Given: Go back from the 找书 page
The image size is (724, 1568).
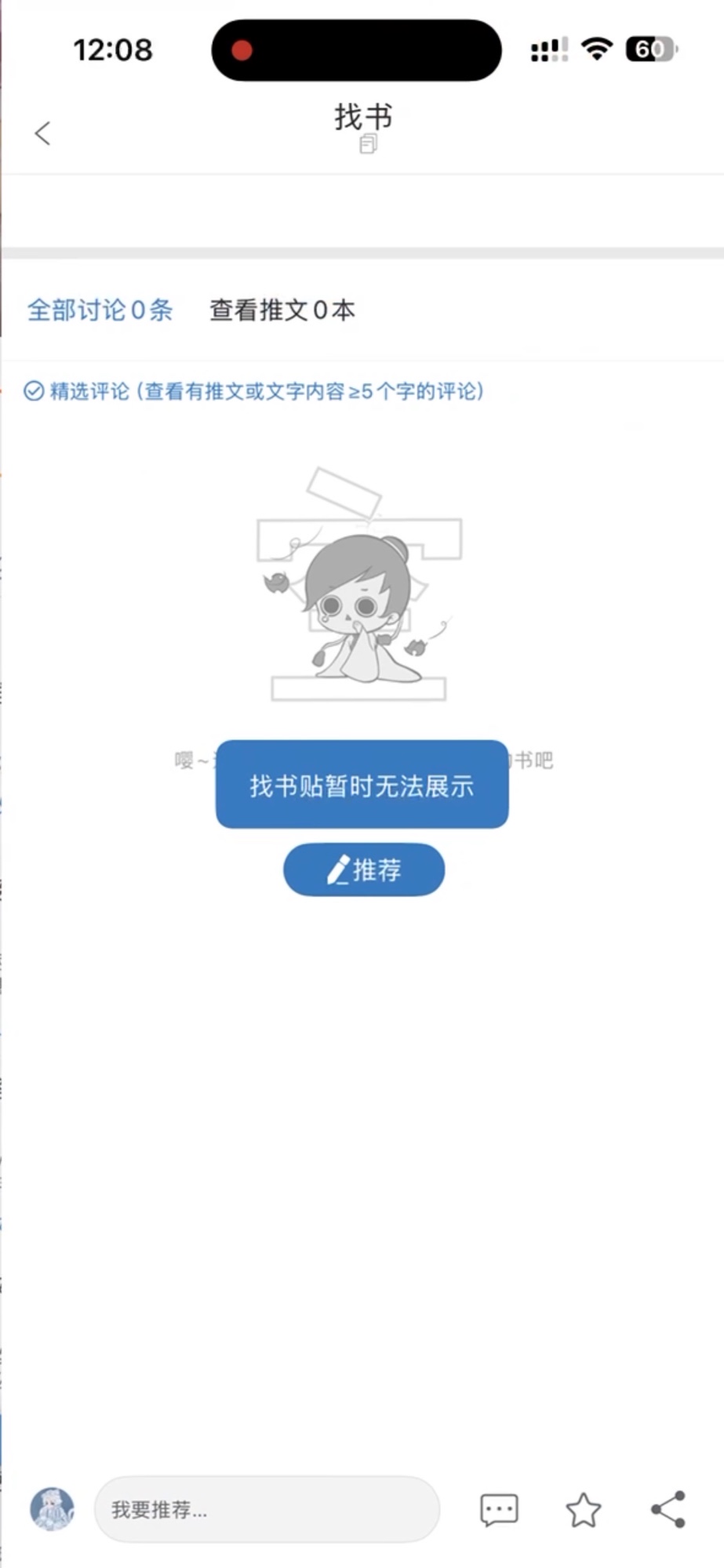Looking at the screenshot, I should (43, 133).
